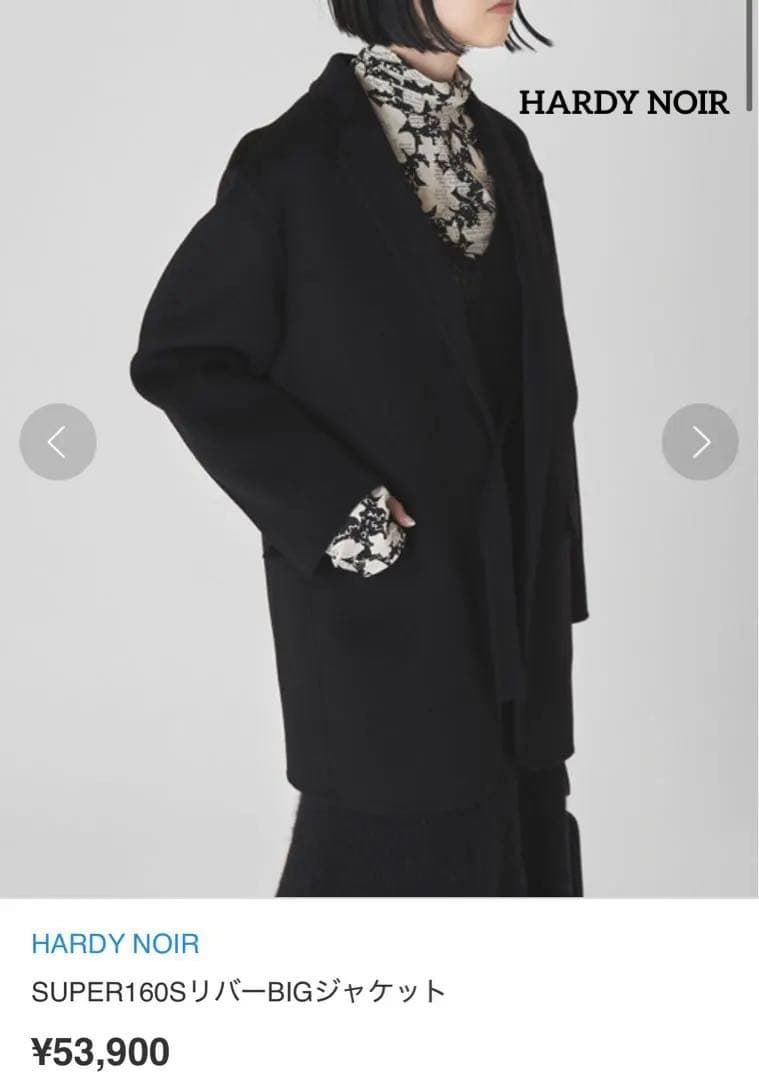759x1080 pixels.
Task: Show the previous product photo
Action: tap(58, 442)
